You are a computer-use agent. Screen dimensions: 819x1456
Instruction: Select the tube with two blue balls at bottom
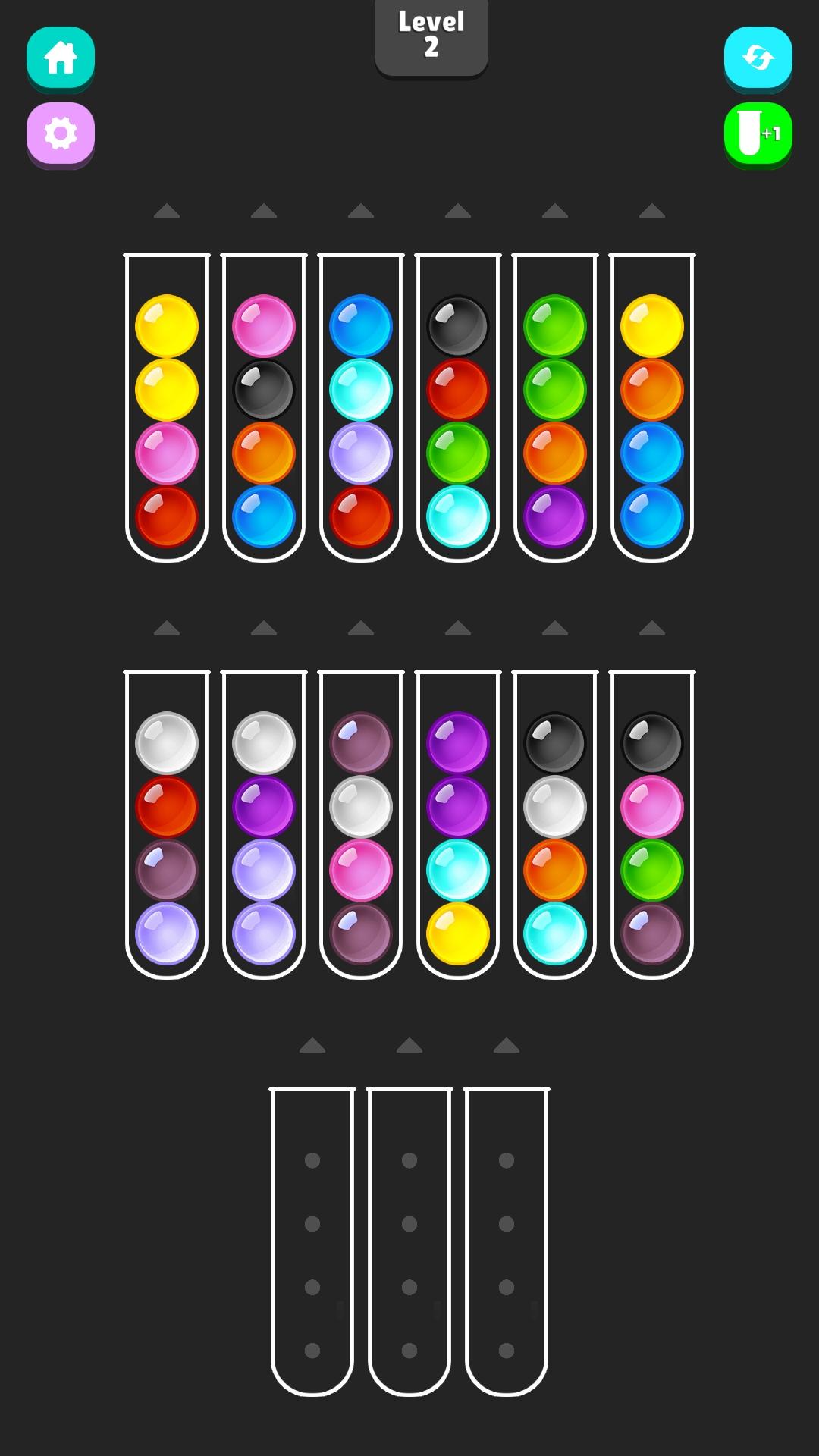pyautogui.click(x=652, y=409)
